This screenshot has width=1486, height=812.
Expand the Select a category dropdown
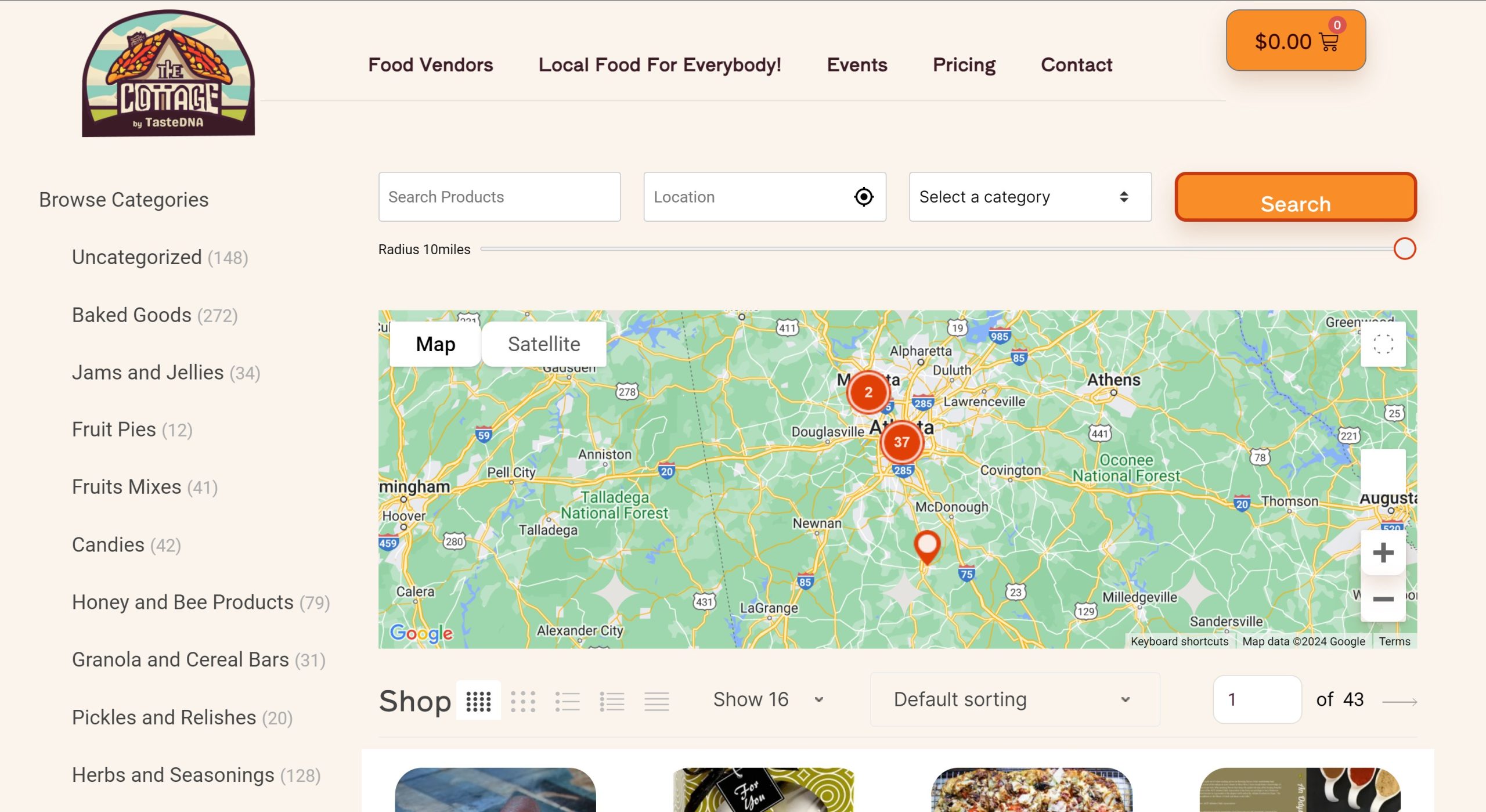coord(1030,197)
